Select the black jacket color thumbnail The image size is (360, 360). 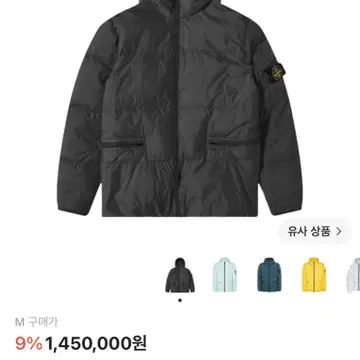pyautogui.click(x=180, y=275)
